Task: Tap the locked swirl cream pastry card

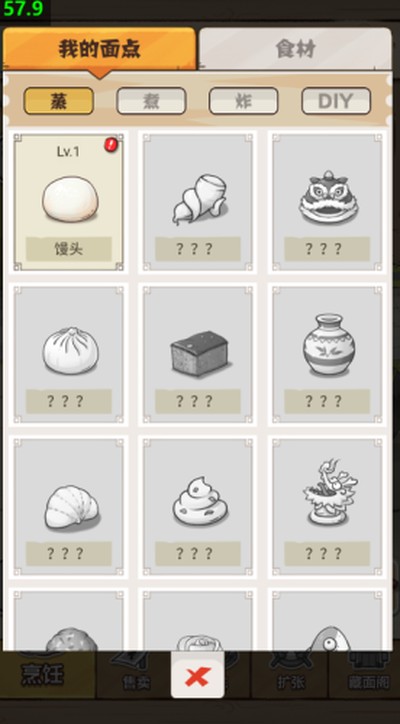Action: pyautogui.click(x=198, y=507)
